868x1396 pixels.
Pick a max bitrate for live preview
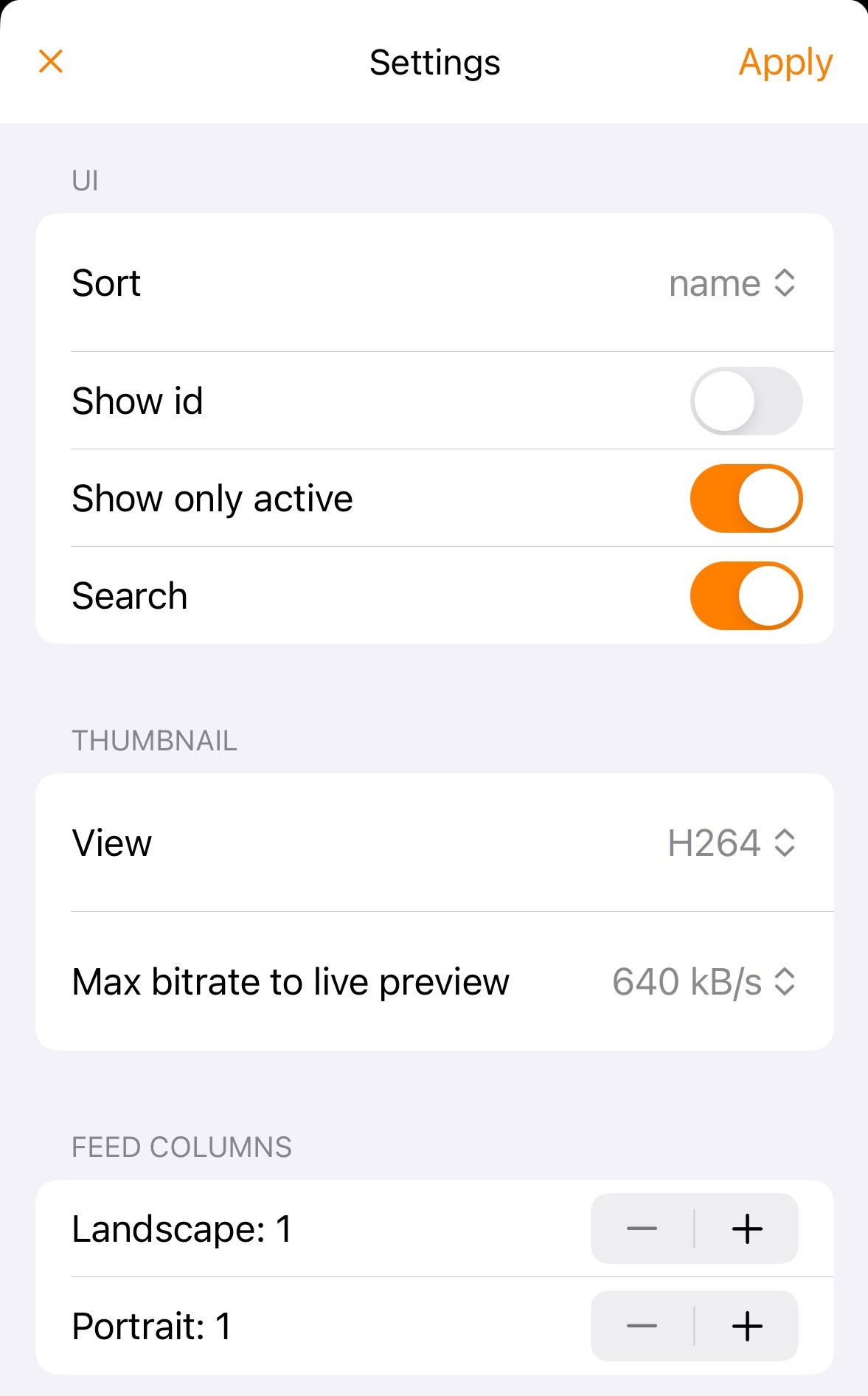[x=704, y=981]
